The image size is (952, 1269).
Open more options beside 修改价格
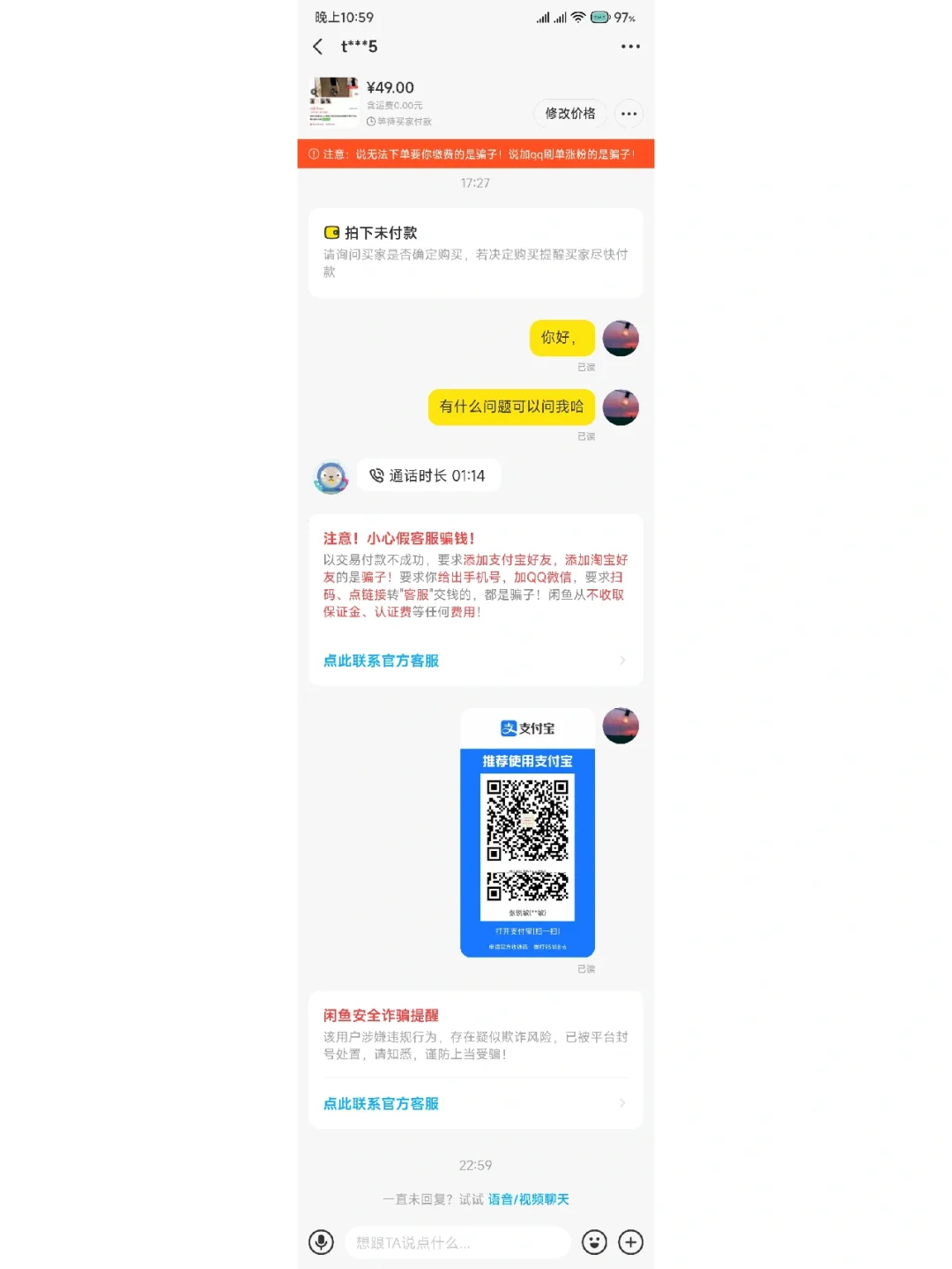tap(628, 114)
